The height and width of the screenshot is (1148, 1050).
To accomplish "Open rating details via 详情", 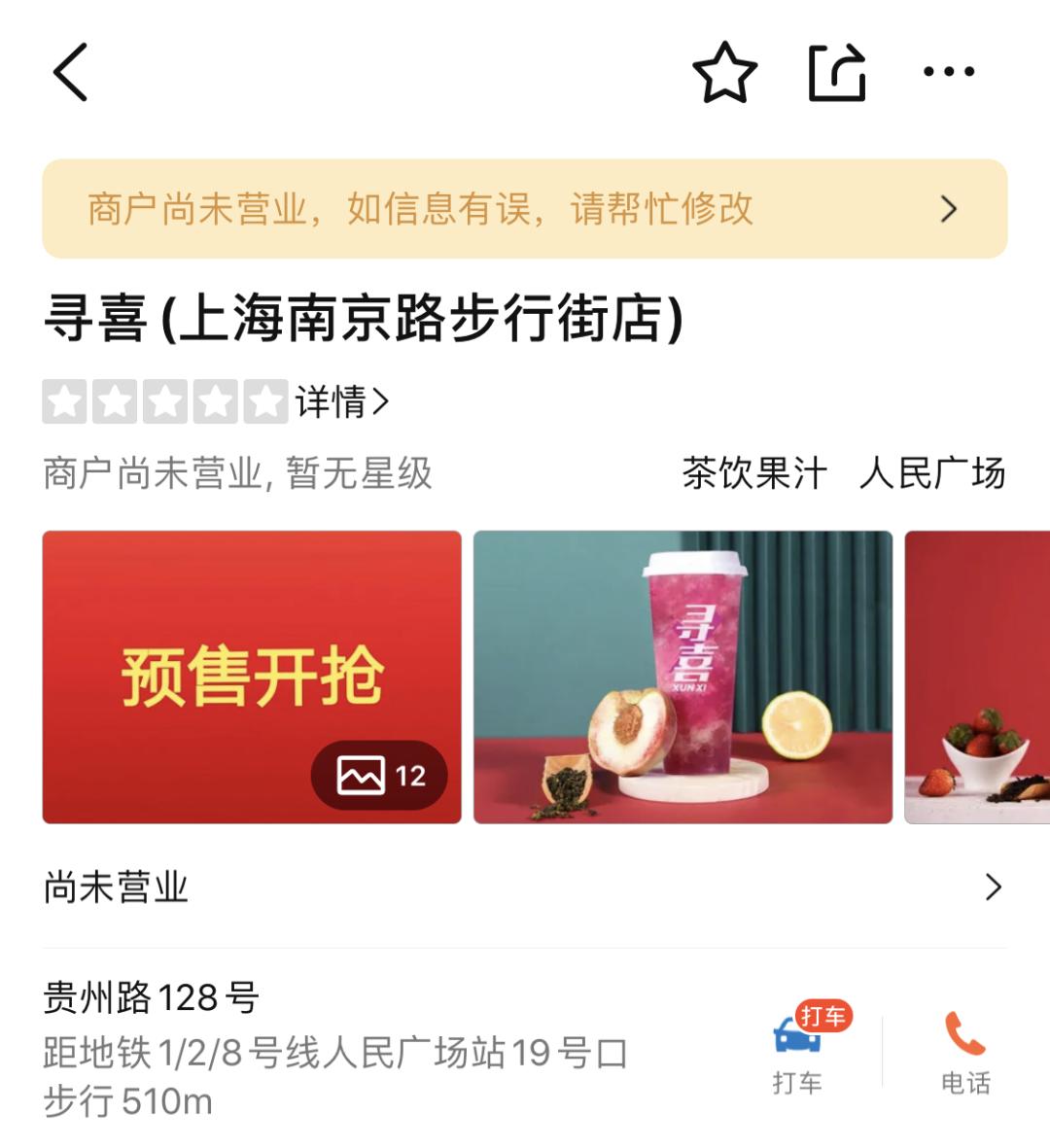I will (341, 401).
